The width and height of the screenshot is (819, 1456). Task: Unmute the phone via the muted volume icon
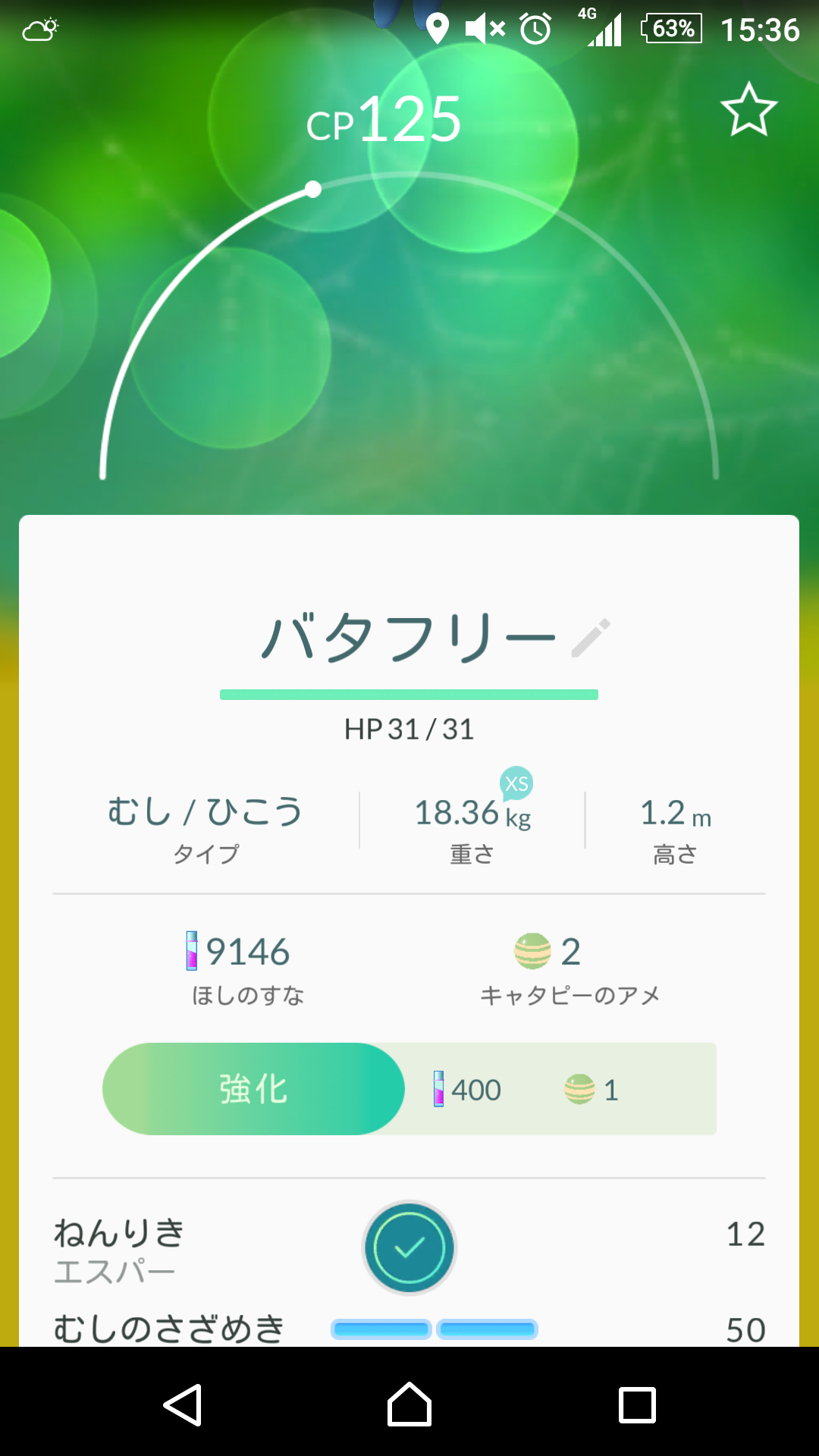483,27
